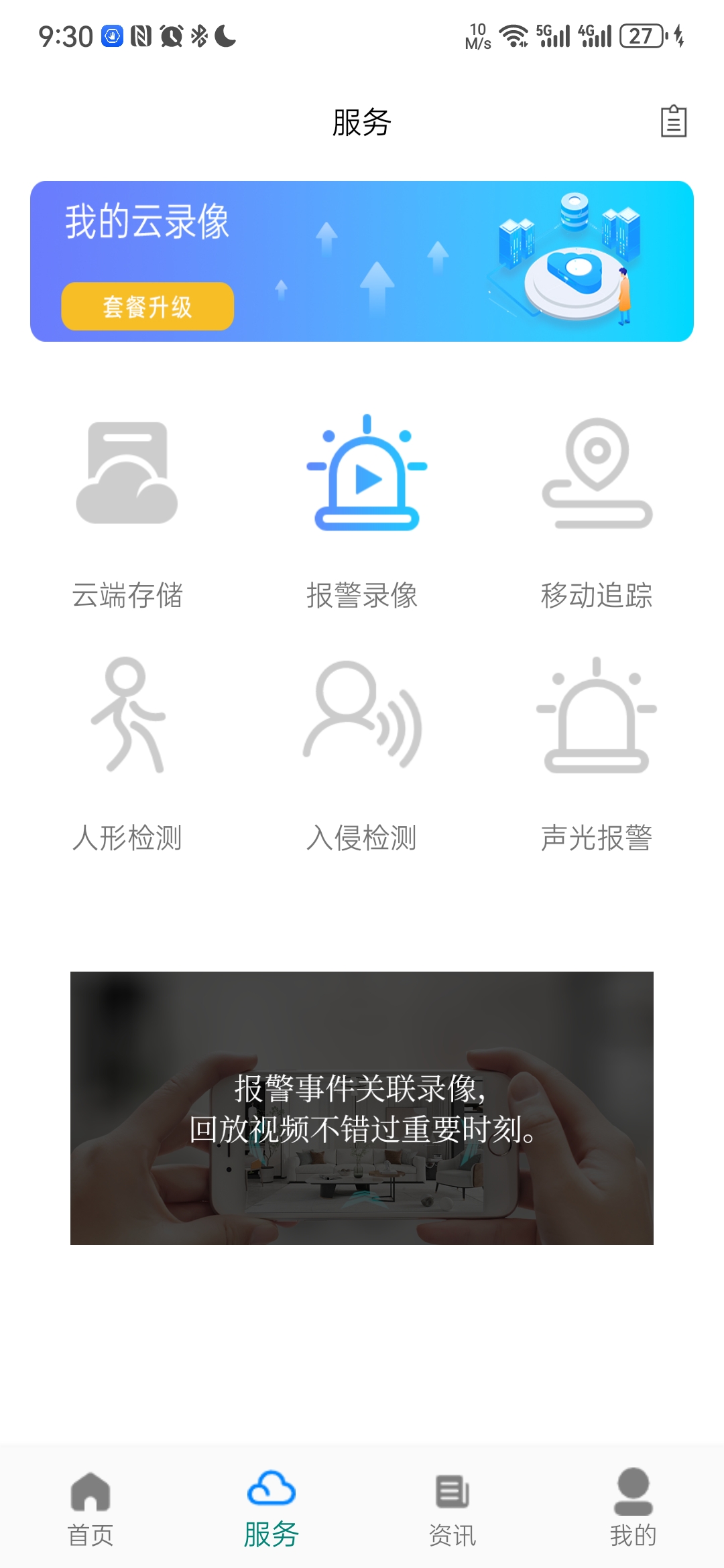Select the 云端存储 service
Screen dimensions: 724x1568
[x=127, y=509]
